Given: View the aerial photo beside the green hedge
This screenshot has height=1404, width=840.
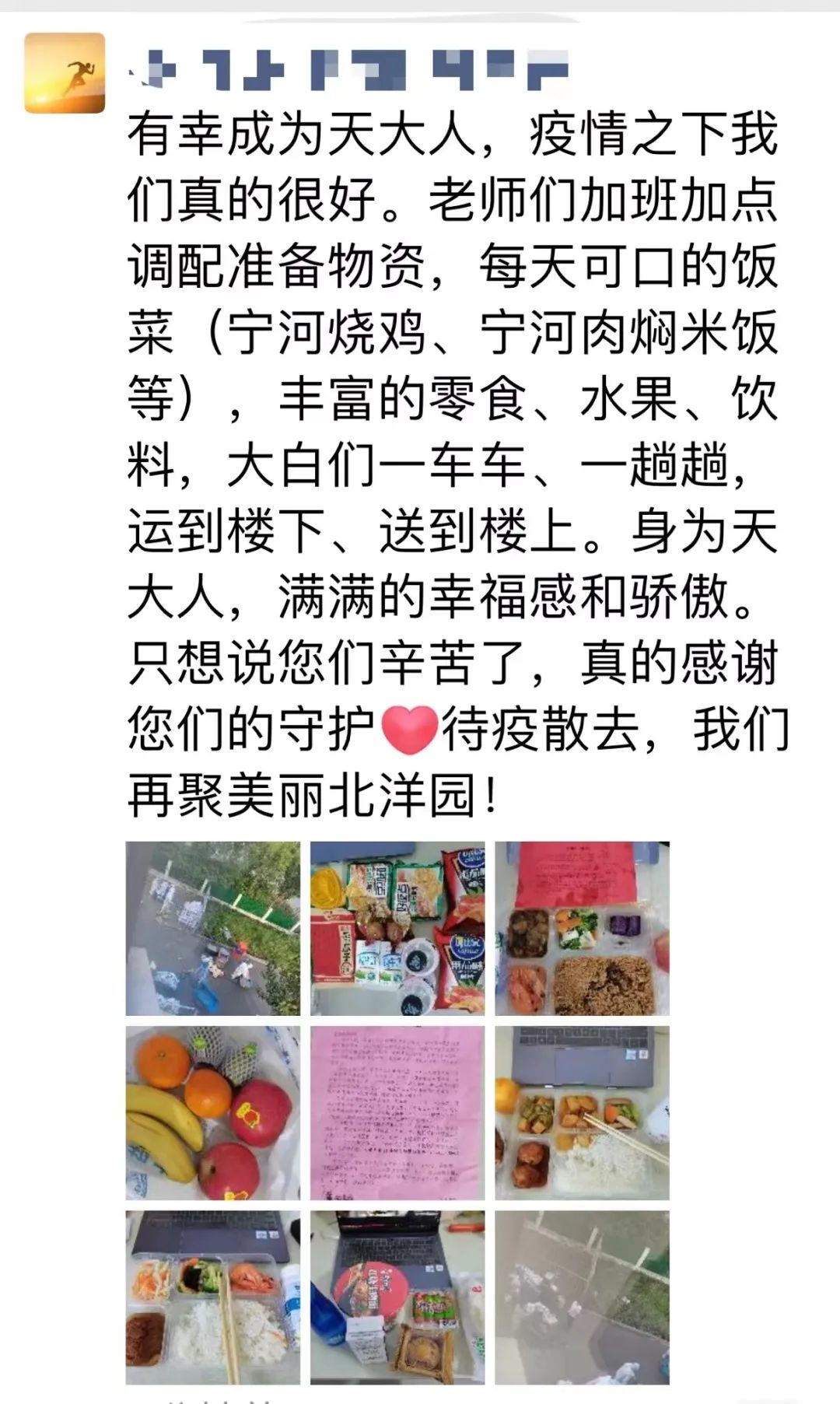Looking at the screenshot, I should tap(213, 928).
